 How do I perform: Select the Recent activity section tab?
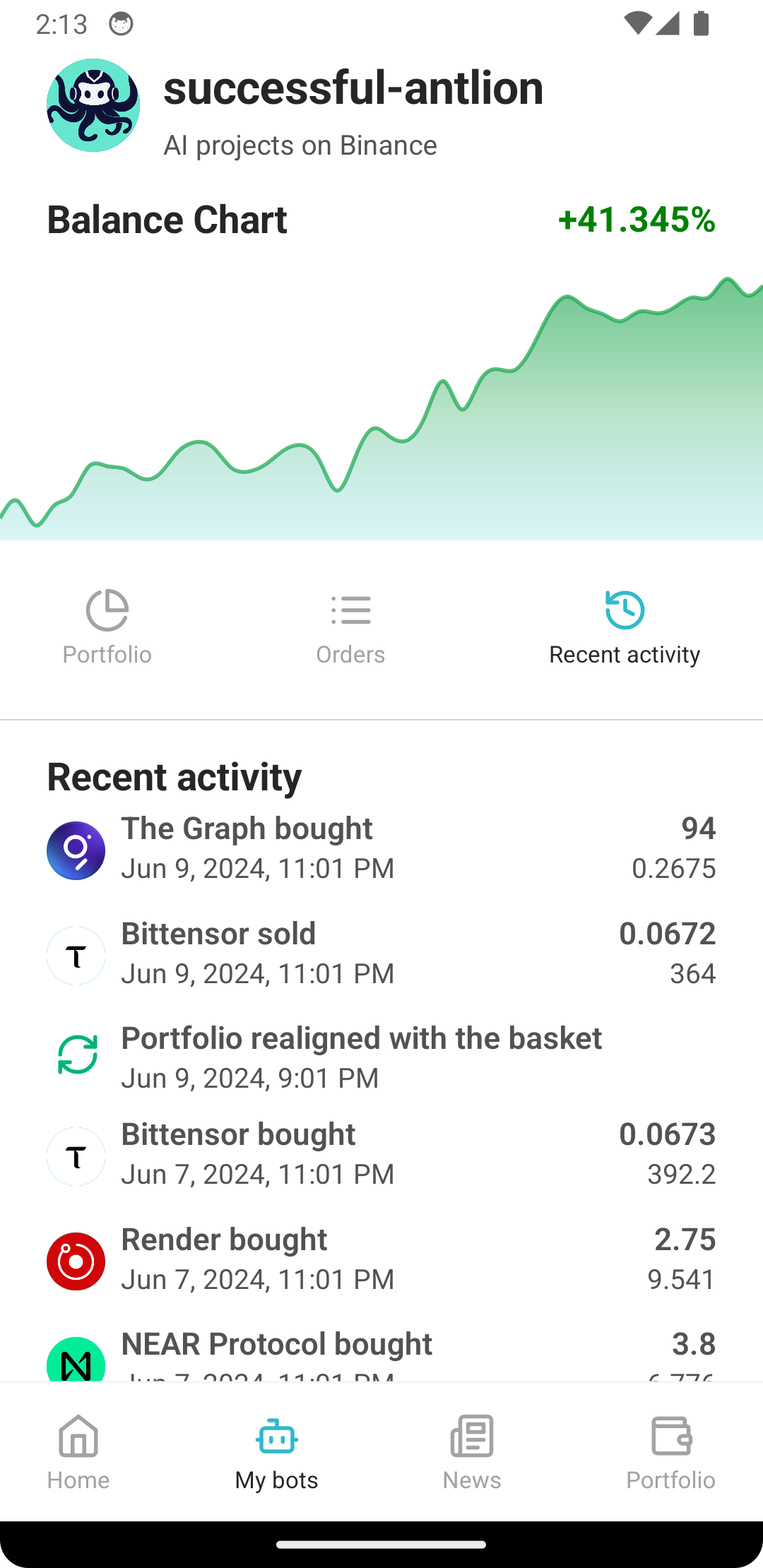[625, 626]
